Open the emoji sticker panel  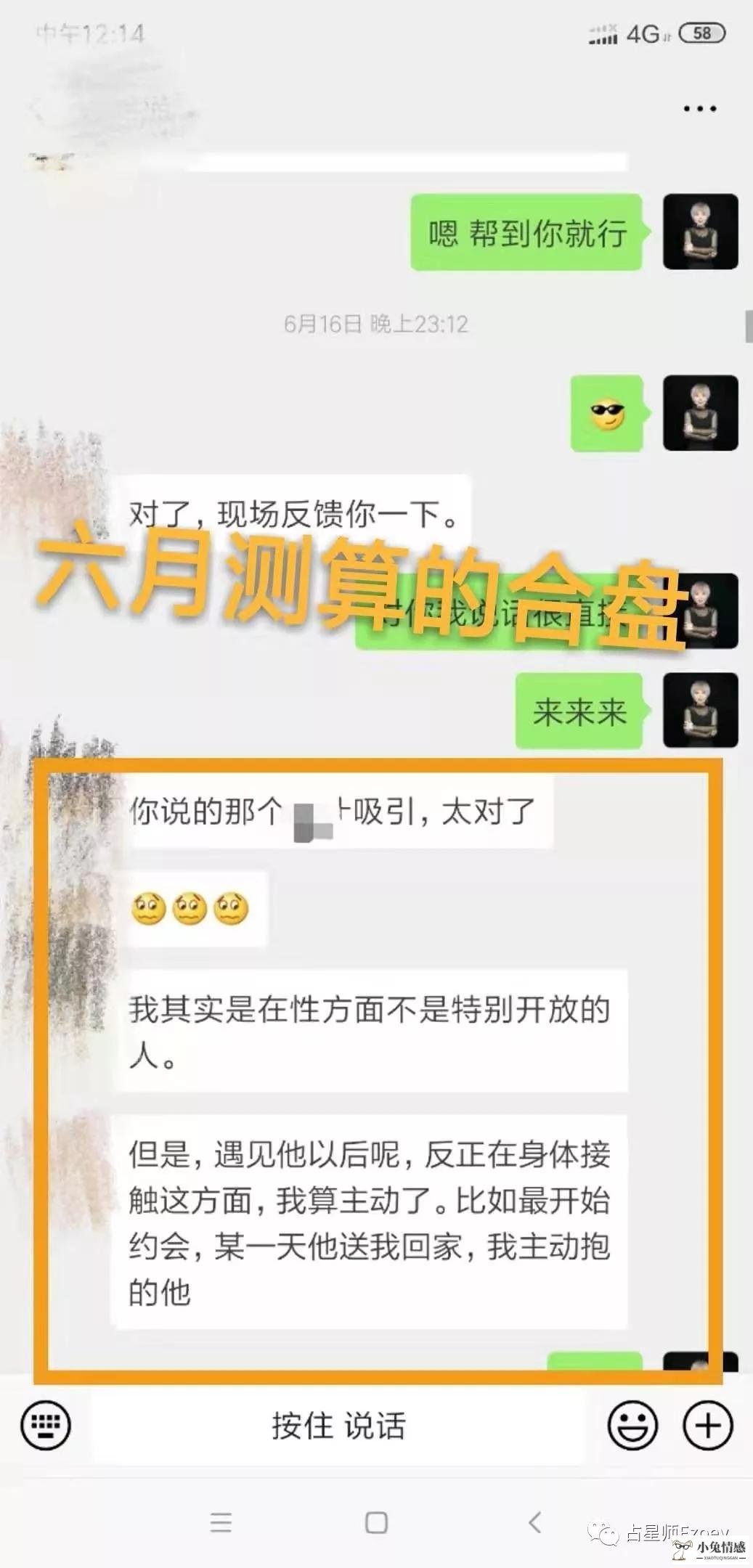pos(632,1425)
